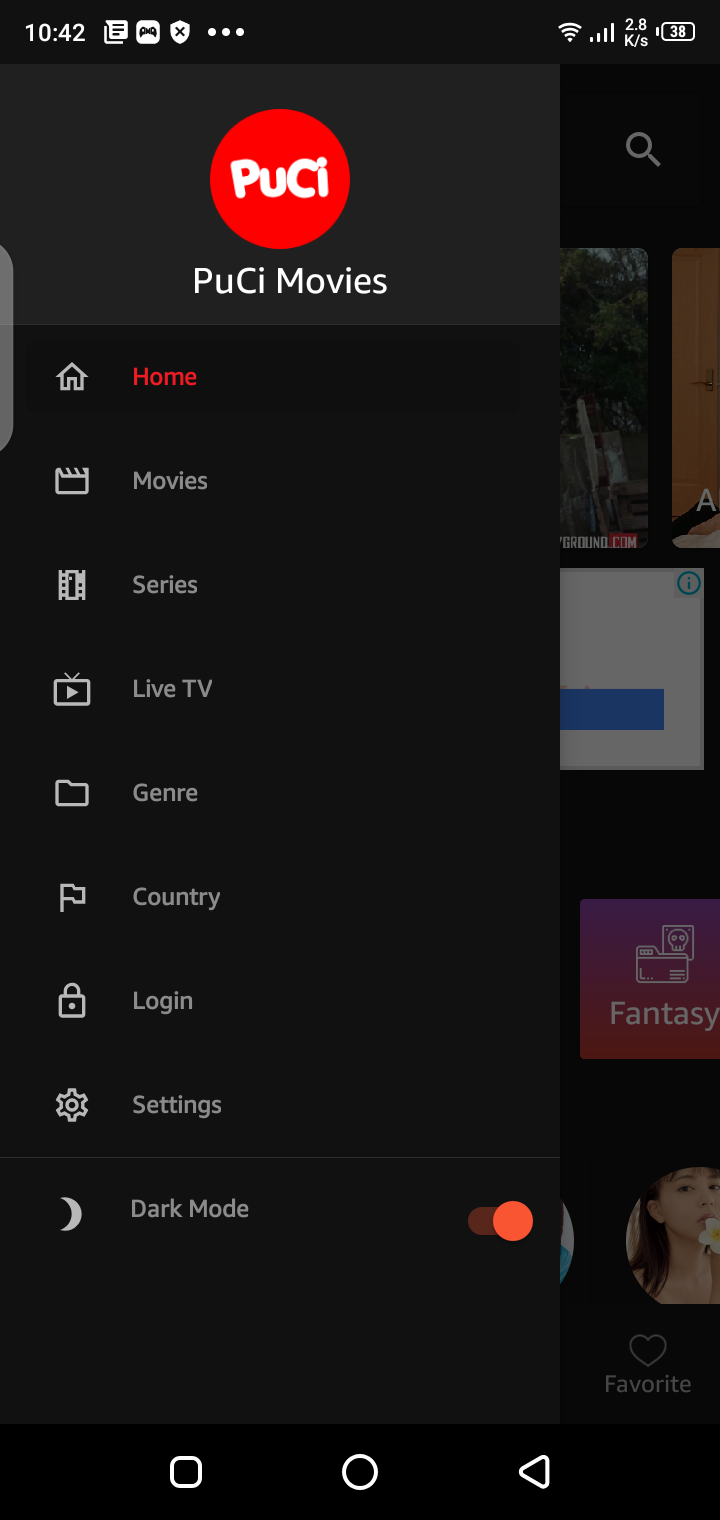Screen dimensions: 720x1520
Task: Go back with the system back button
Action: tap(534, 1472)
